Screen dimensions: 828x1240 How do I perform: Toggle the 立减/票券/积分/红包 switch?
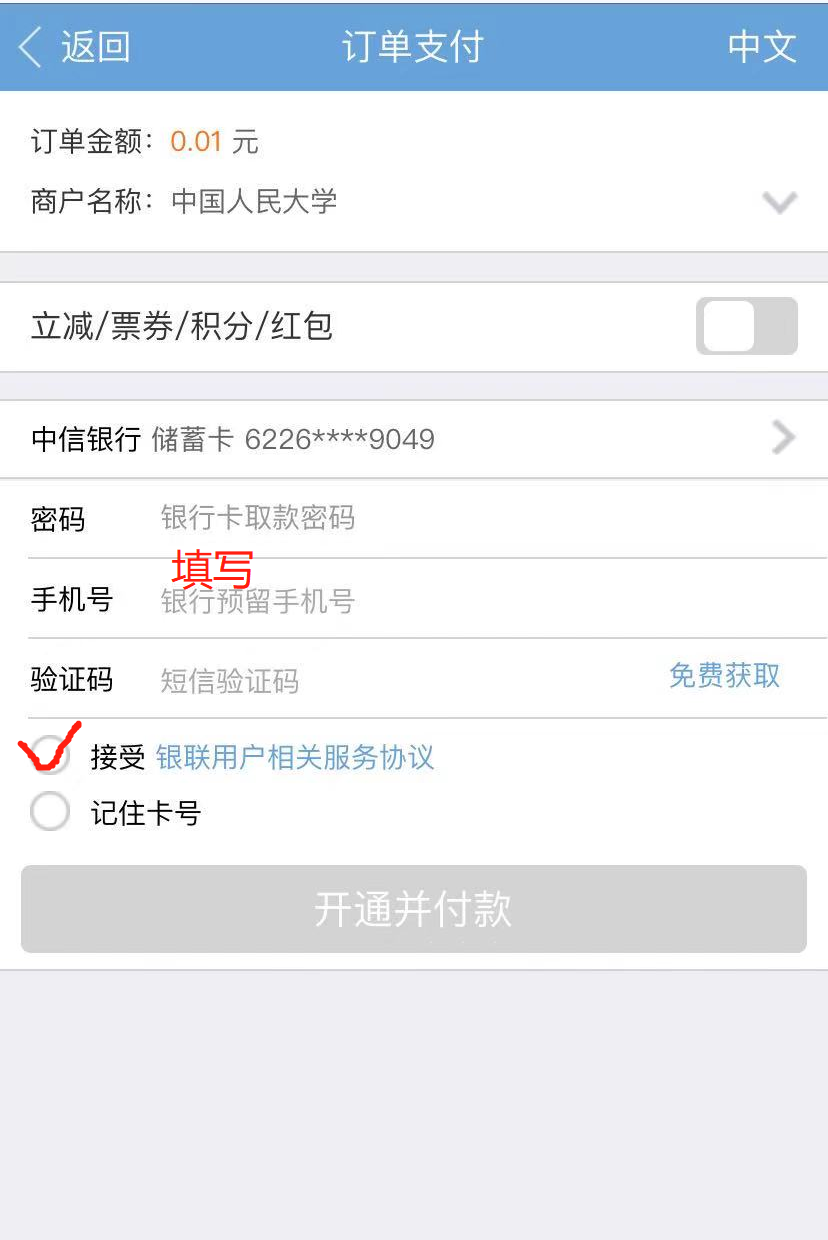pos(746,326)
